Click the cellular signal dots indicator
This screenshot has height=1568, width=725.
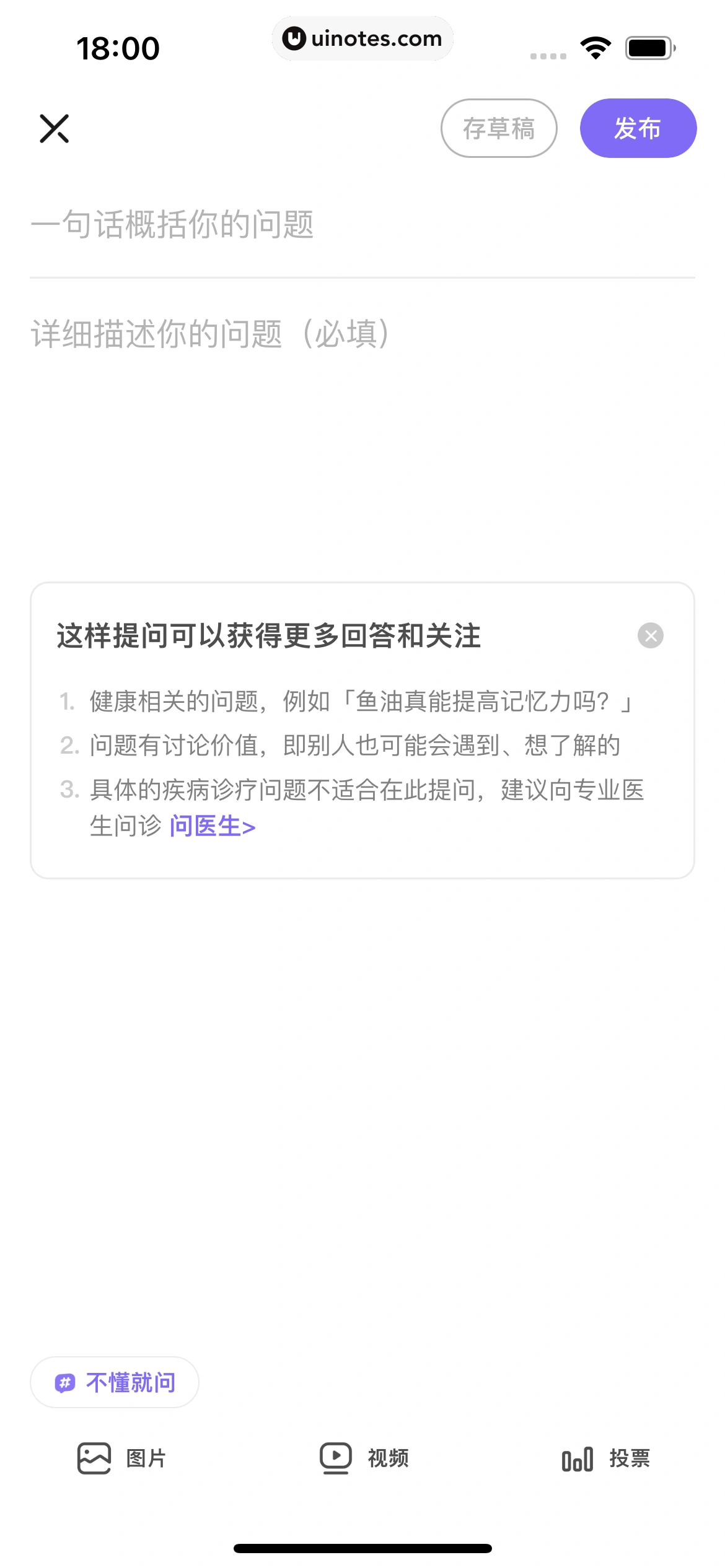point(547,55)
